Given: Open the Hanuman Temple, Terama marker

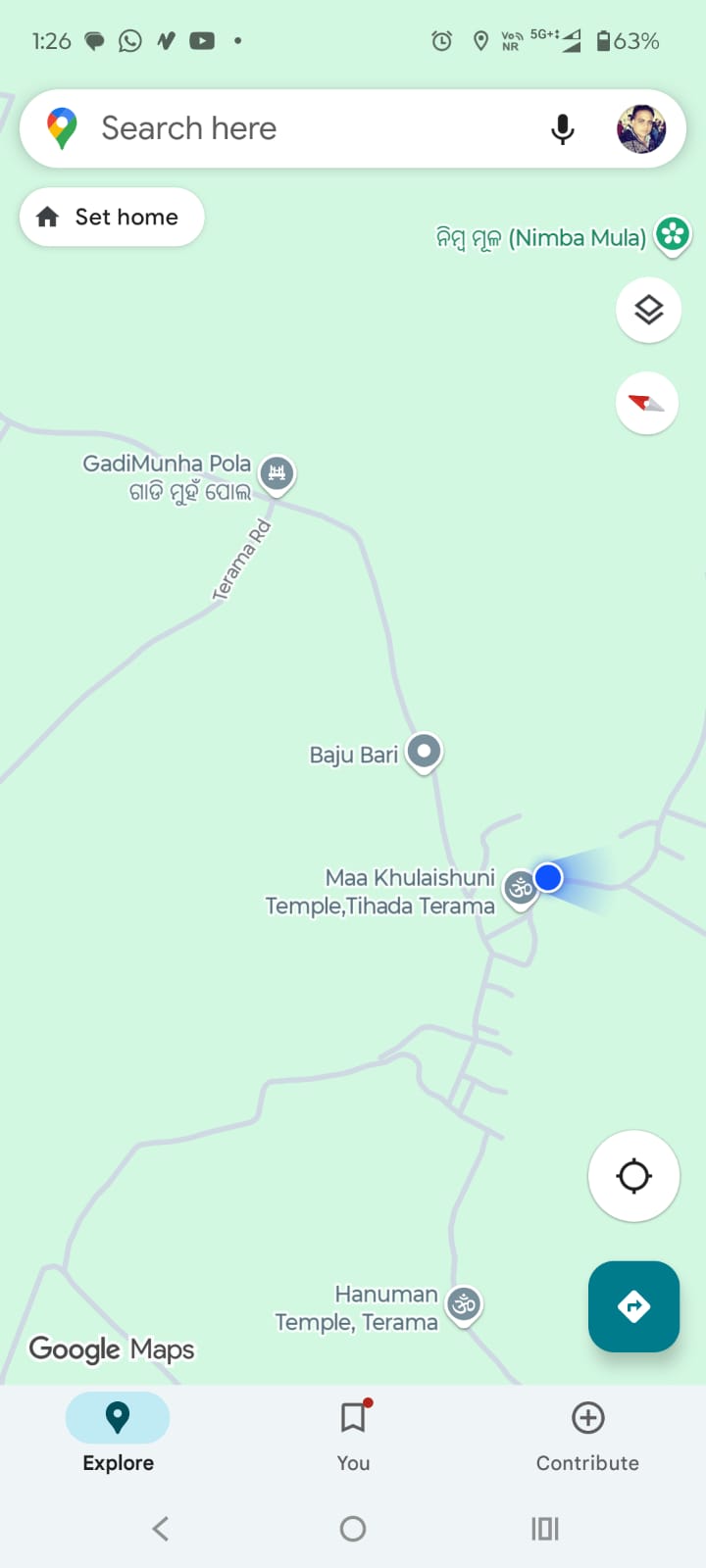Looking at the screenshot, I should (x=464, y=1304).
